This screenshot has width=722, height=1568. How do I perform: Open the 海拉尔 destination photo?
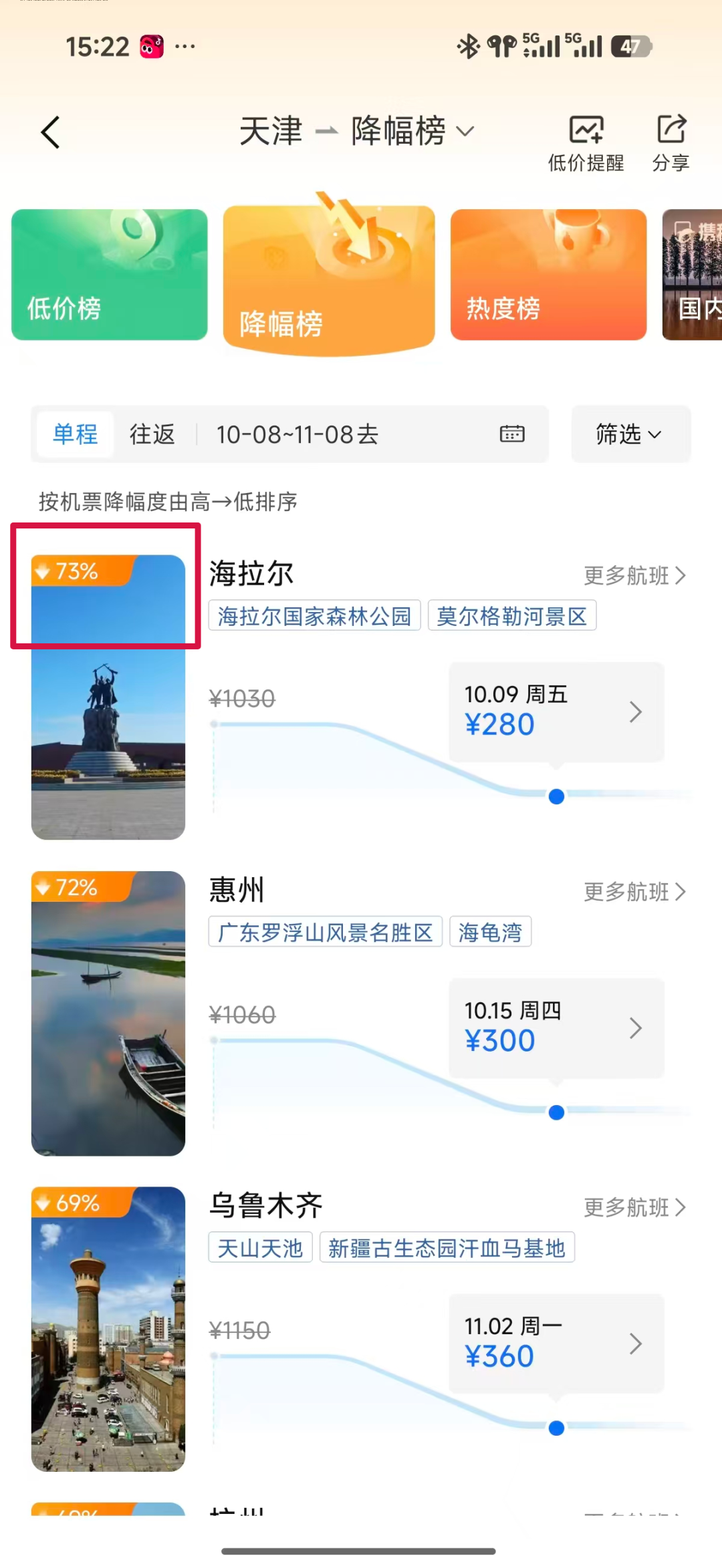(x=108, y=697)
